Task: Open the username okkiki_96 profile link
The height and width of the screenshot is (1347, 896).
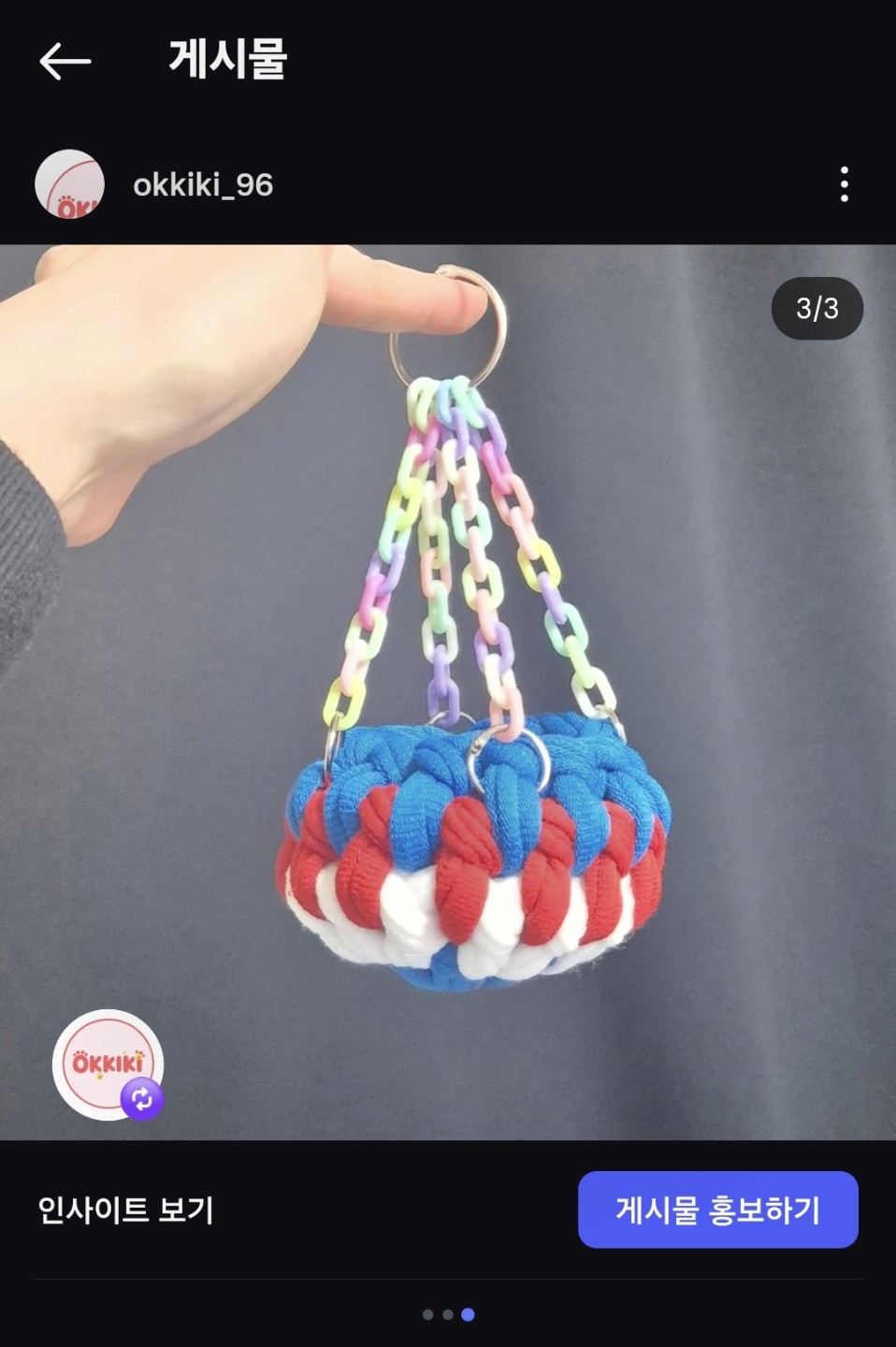Action: point(203,185)
